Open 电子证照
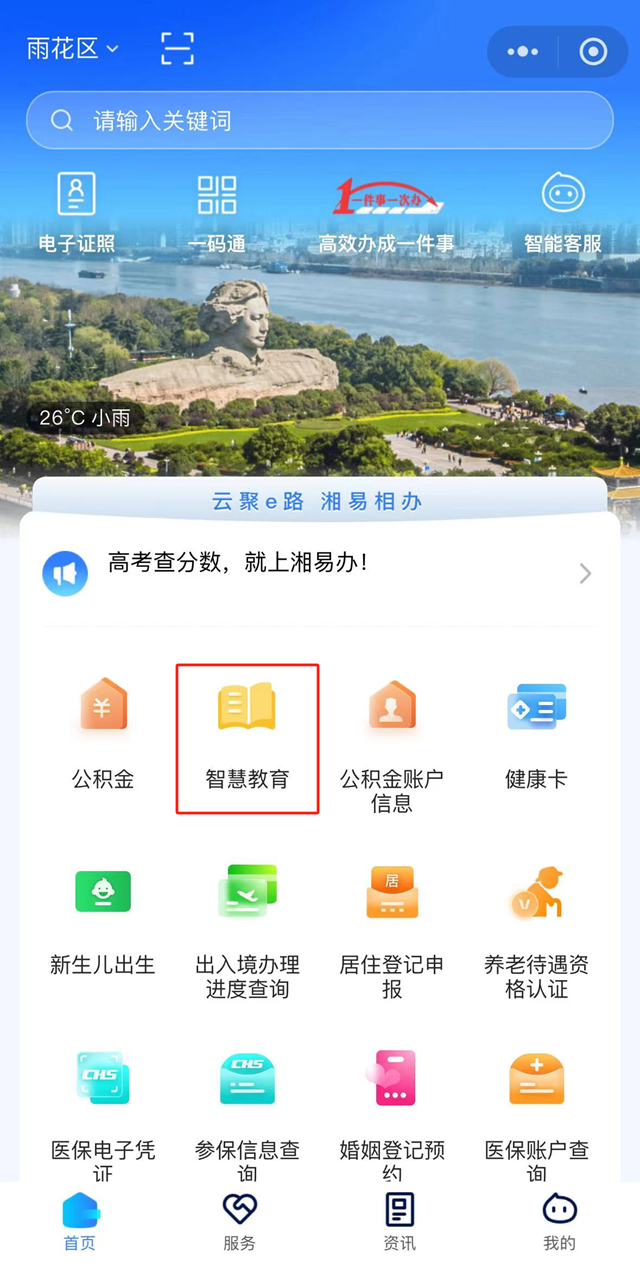Viewport: 640px width, 1286px height. pyautogui.click(x=77, y=212)
